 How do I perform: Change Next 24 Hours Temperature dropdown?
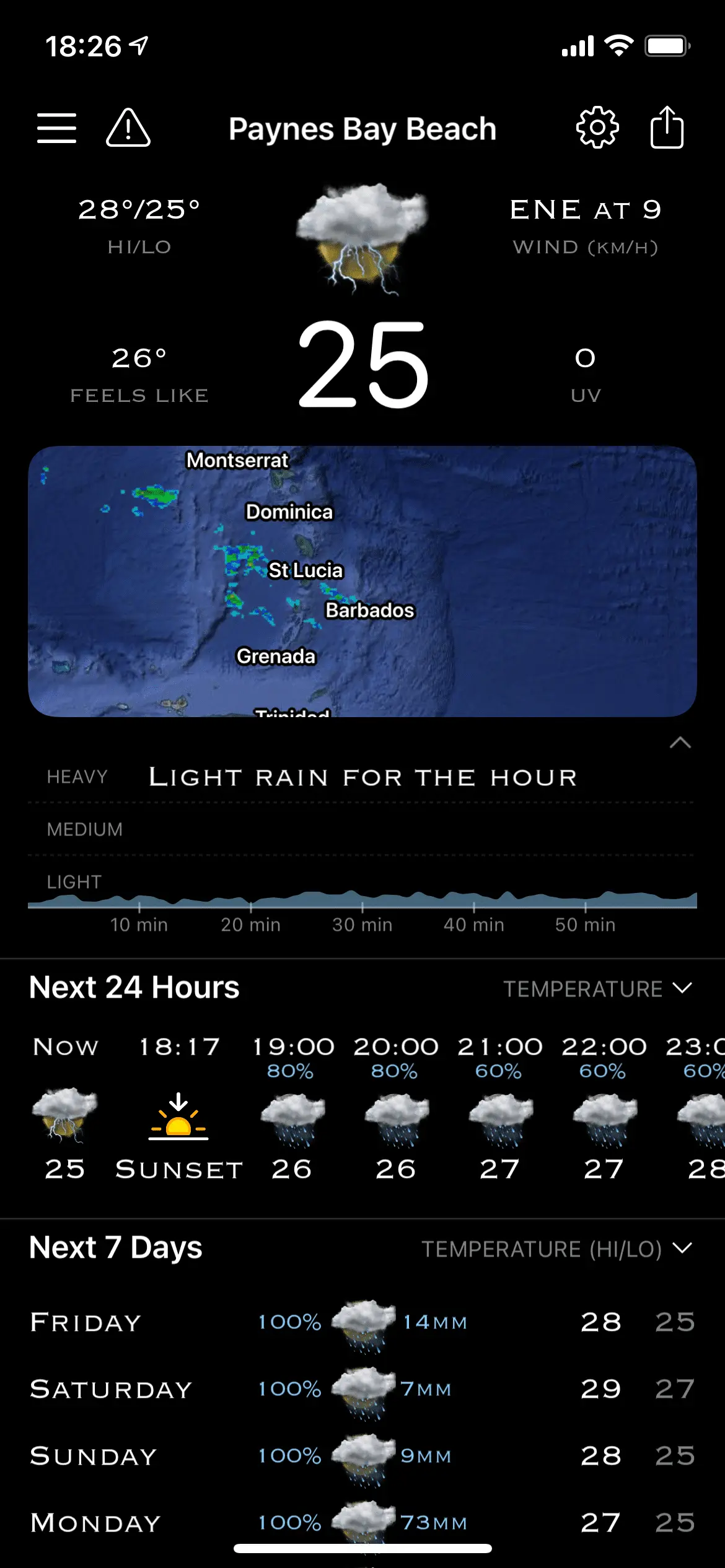click(597, 989)
